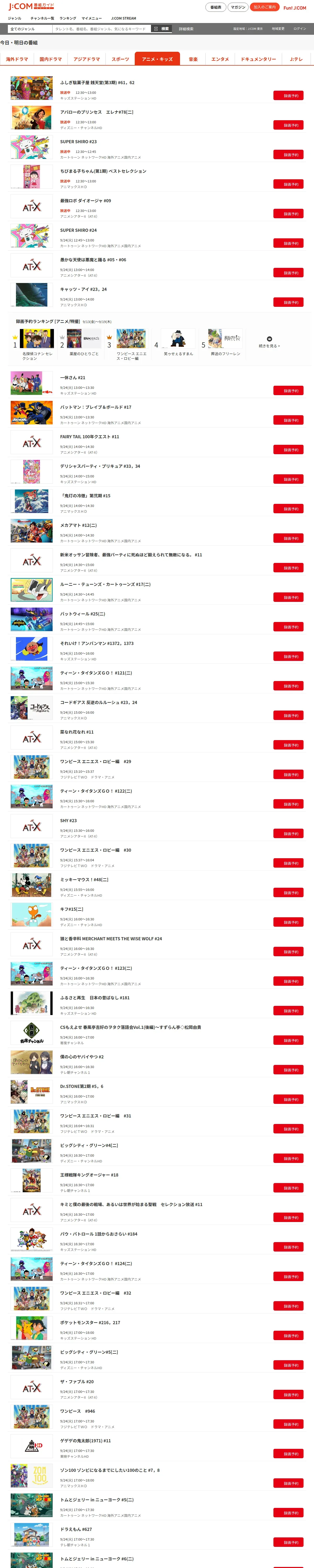The image size is (314, 1568).
Task: Tap the 検索 search button
Action: pos(161,28)
